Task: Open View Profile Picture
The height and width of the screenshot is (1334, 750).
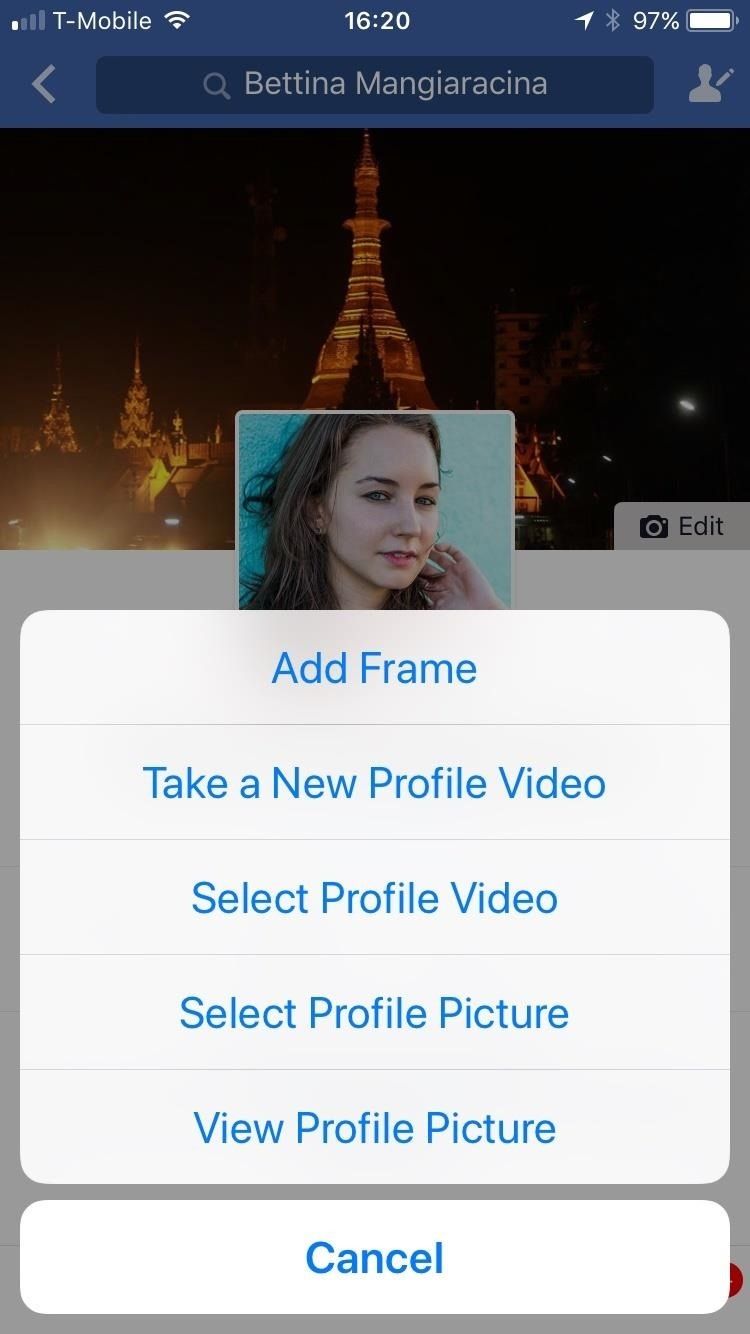Action: (375, 1127)
